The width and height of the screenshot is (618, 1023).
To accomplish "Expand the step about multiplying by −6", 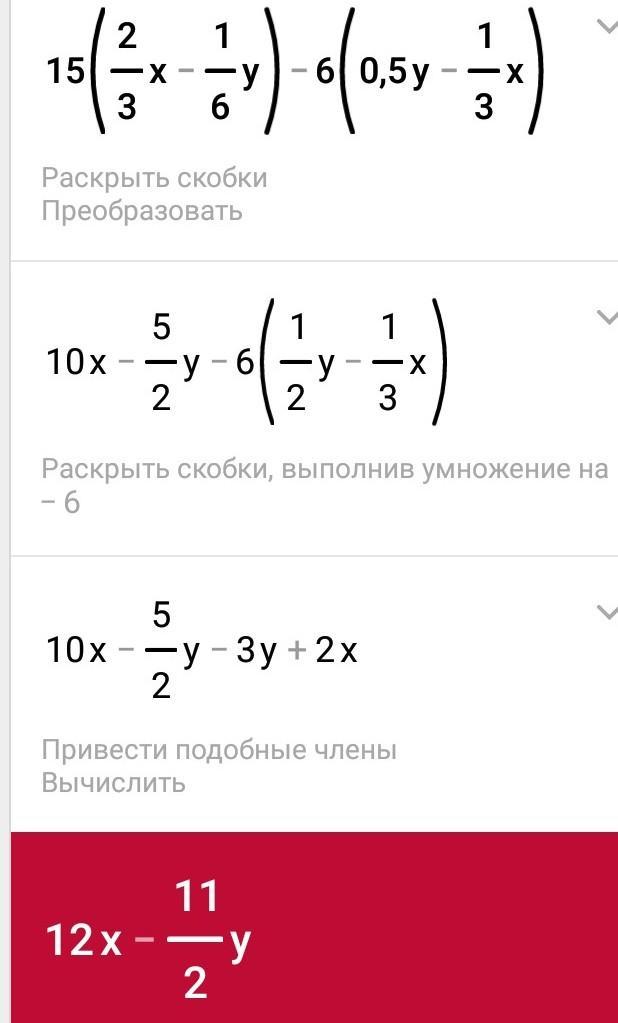I will [605, 318].
